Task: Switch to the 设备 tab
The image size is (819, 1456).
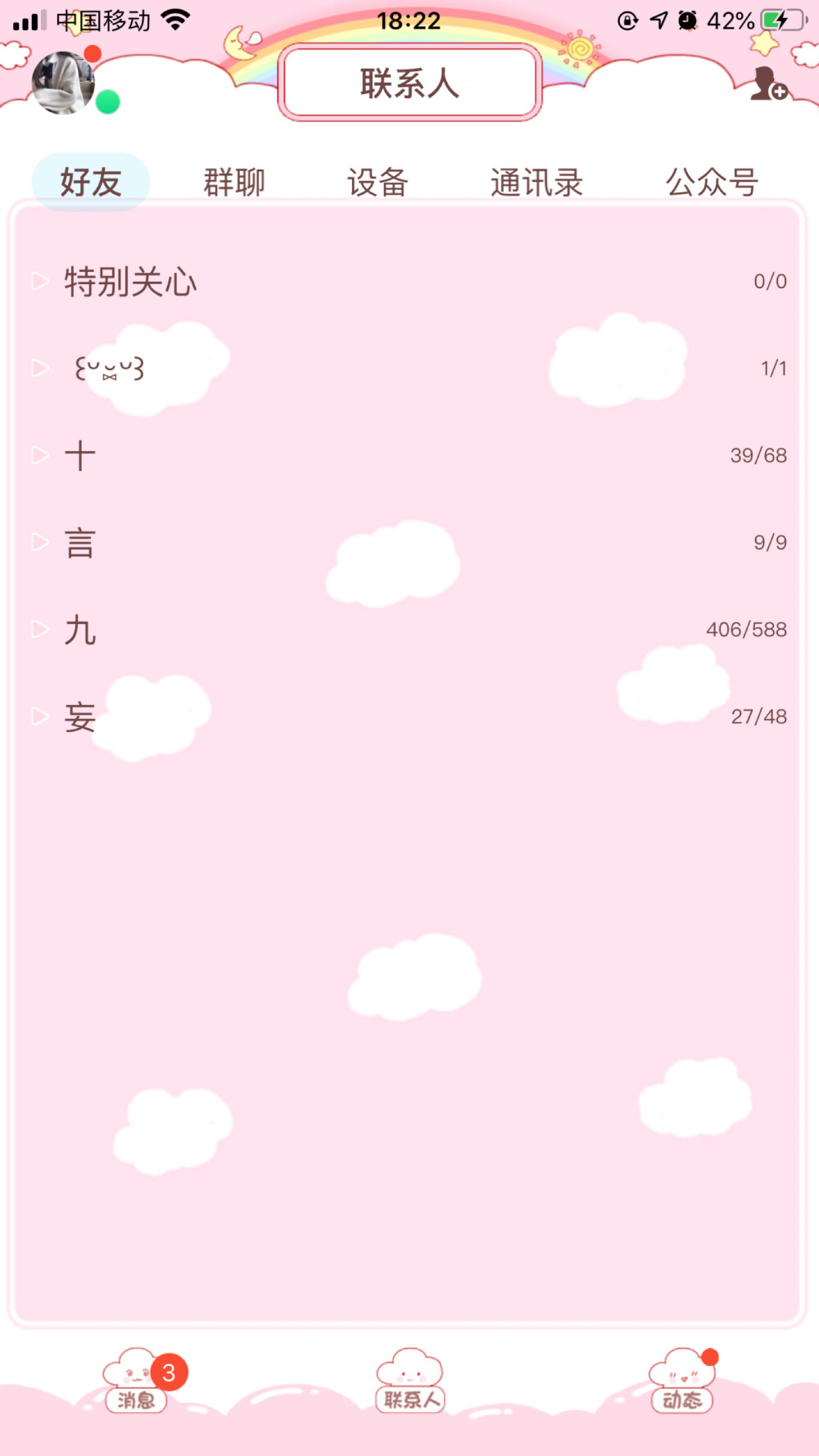Action: [x=378, y=182]
